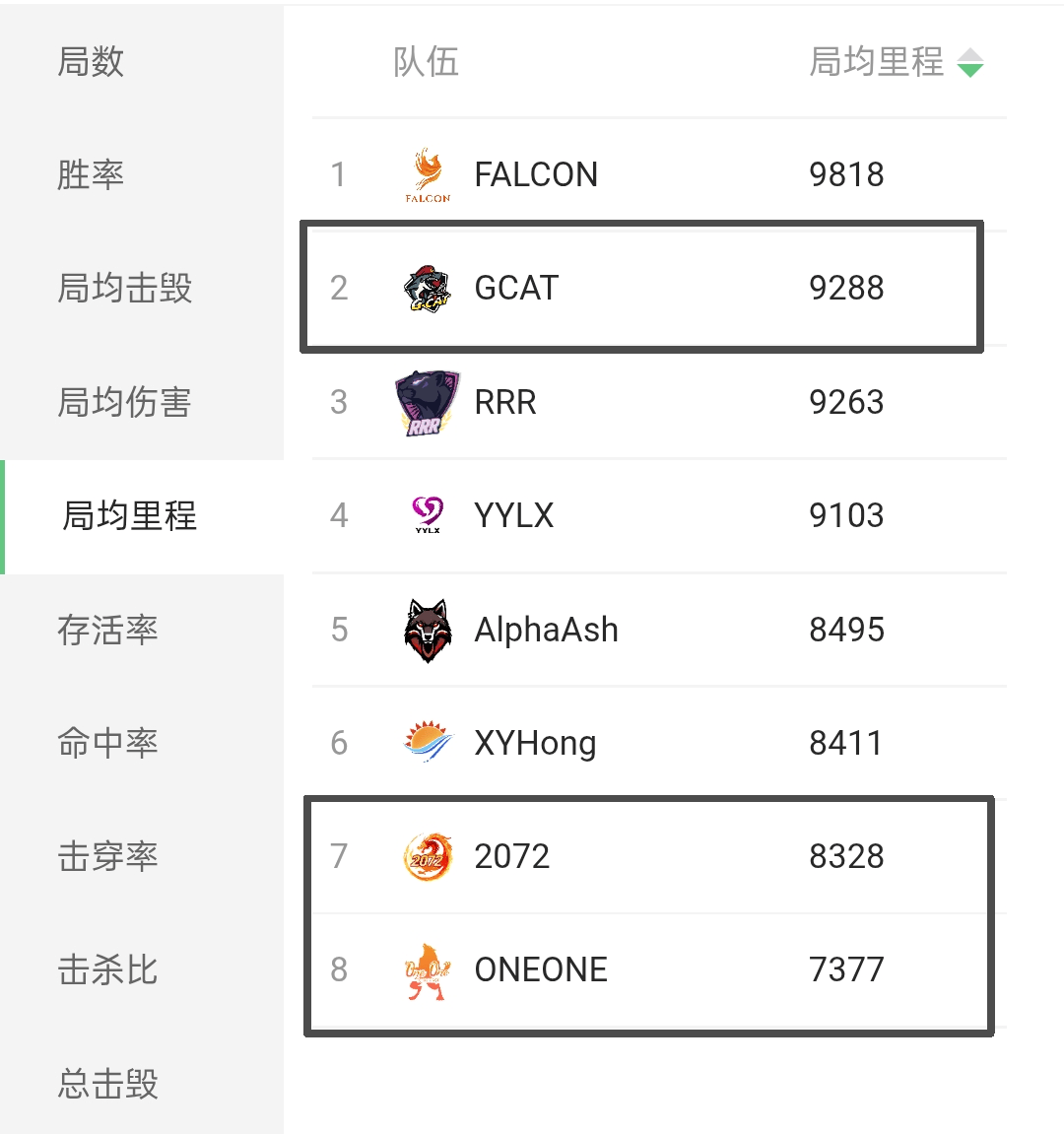Switch to the 局数 stat tab
This screenshot has width=1064, height=1134.
(x=91, y=62)
